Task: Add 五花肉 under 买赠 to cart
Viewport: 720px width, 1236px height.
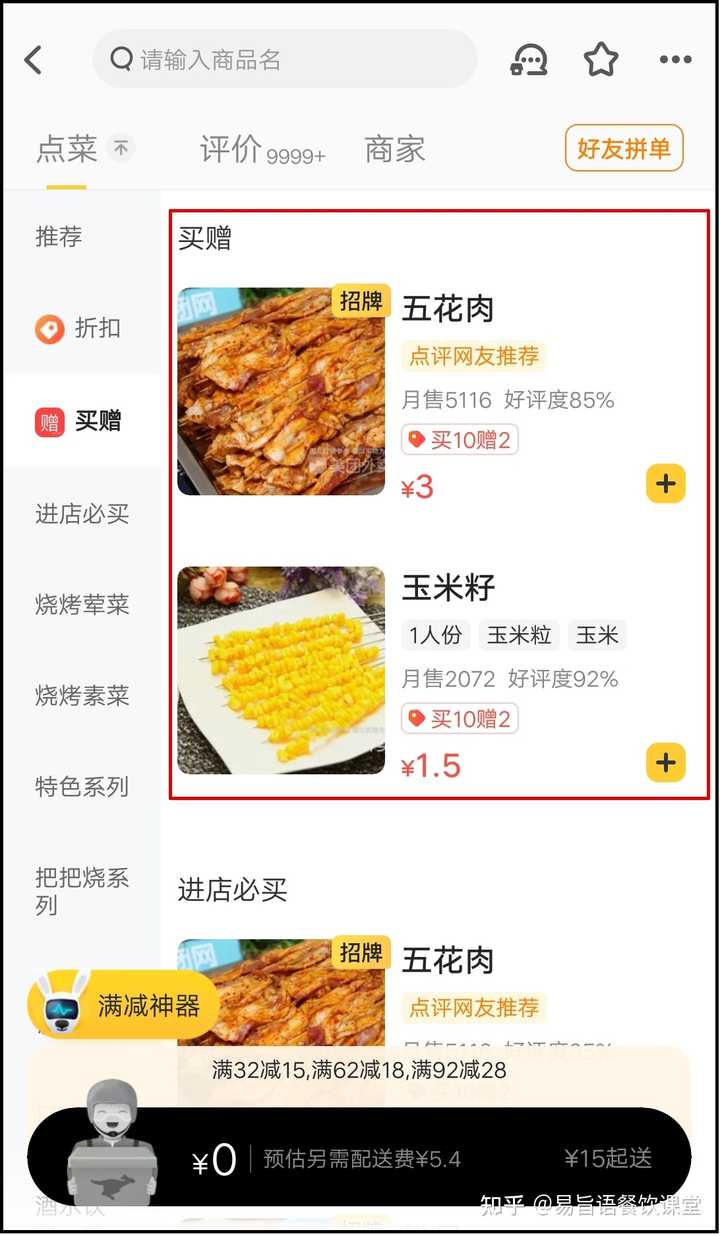Action: pos(665,484)
